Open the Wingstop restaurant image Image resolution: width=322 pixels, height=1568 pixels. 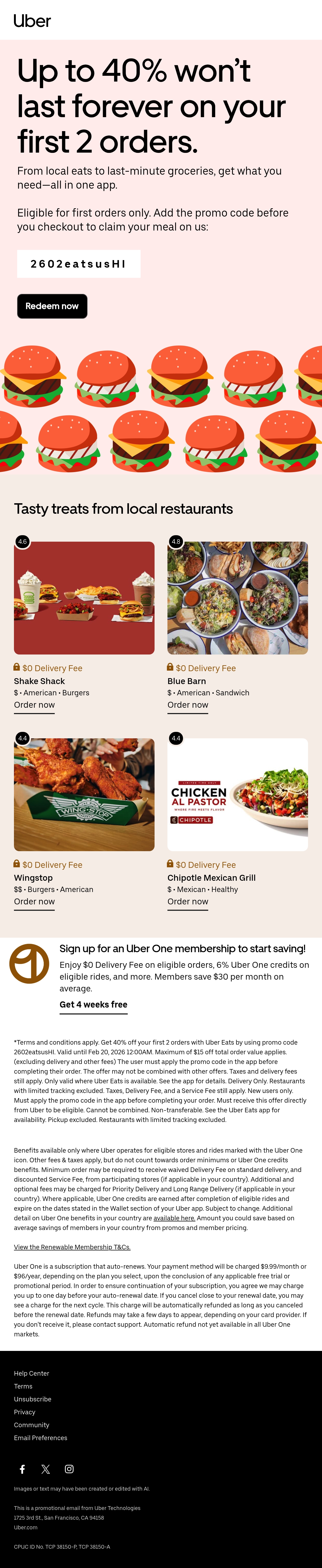pos(85,794)
